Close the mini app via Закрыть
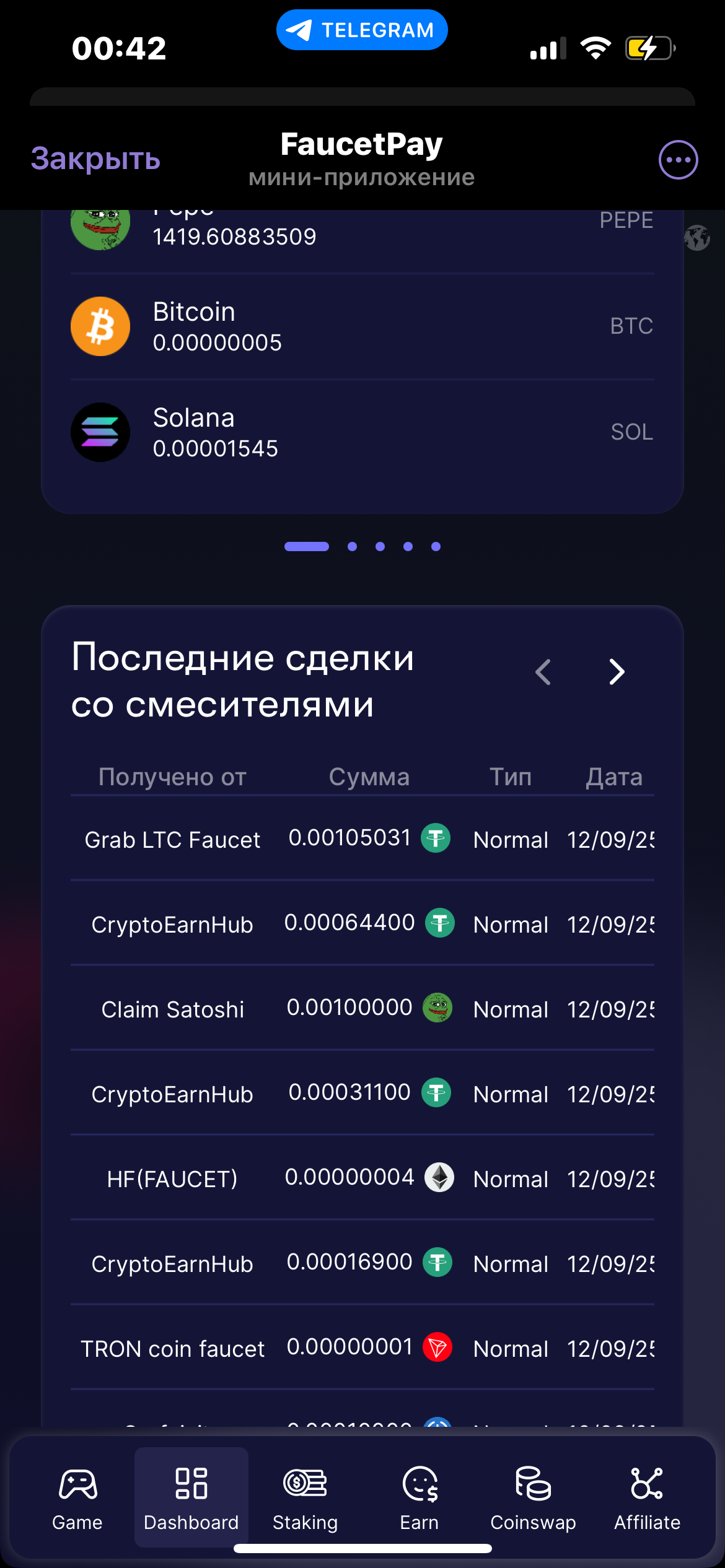The image size is (725, 1568). [95, 159]
